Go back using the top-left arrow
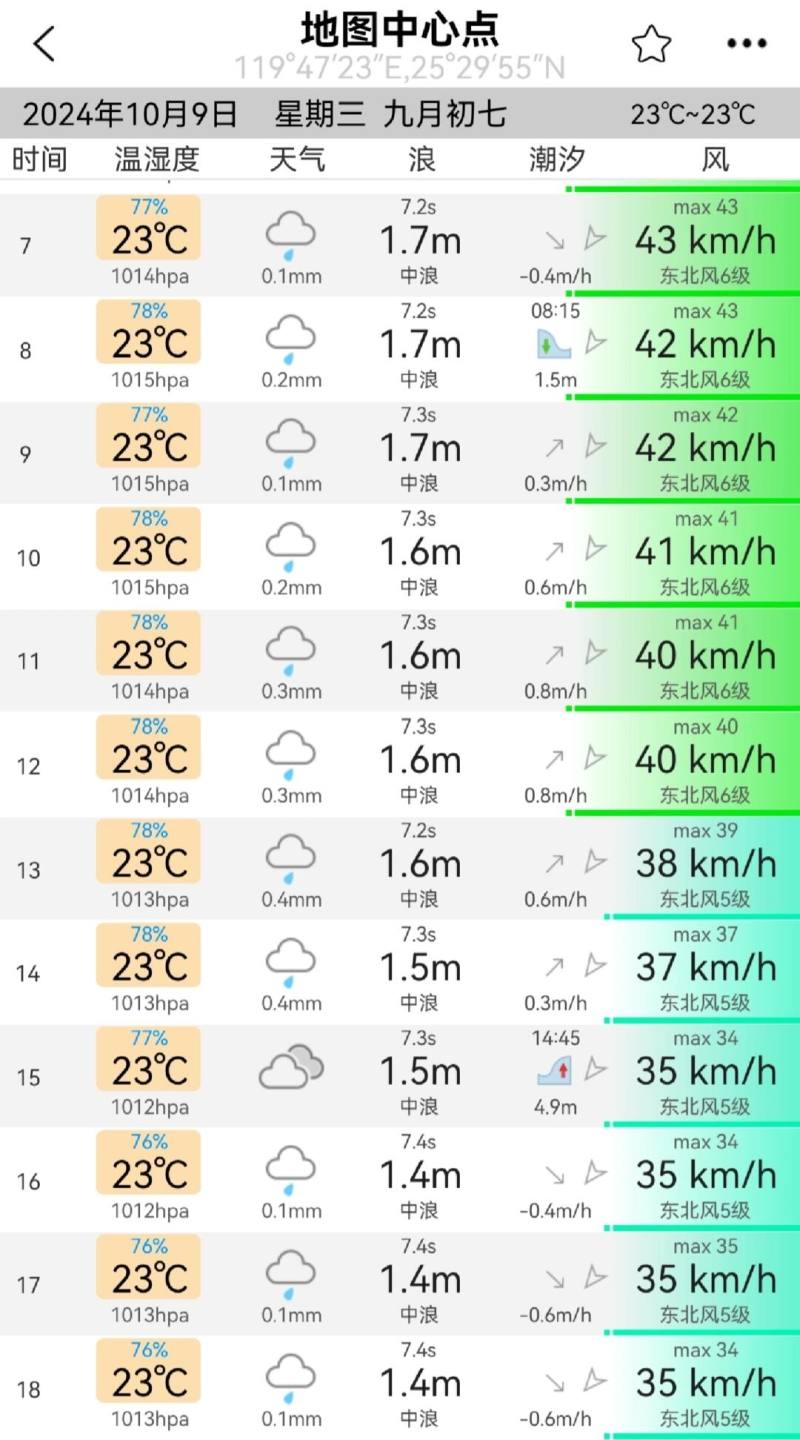The image size is (800, 1440). coord(44,43)
